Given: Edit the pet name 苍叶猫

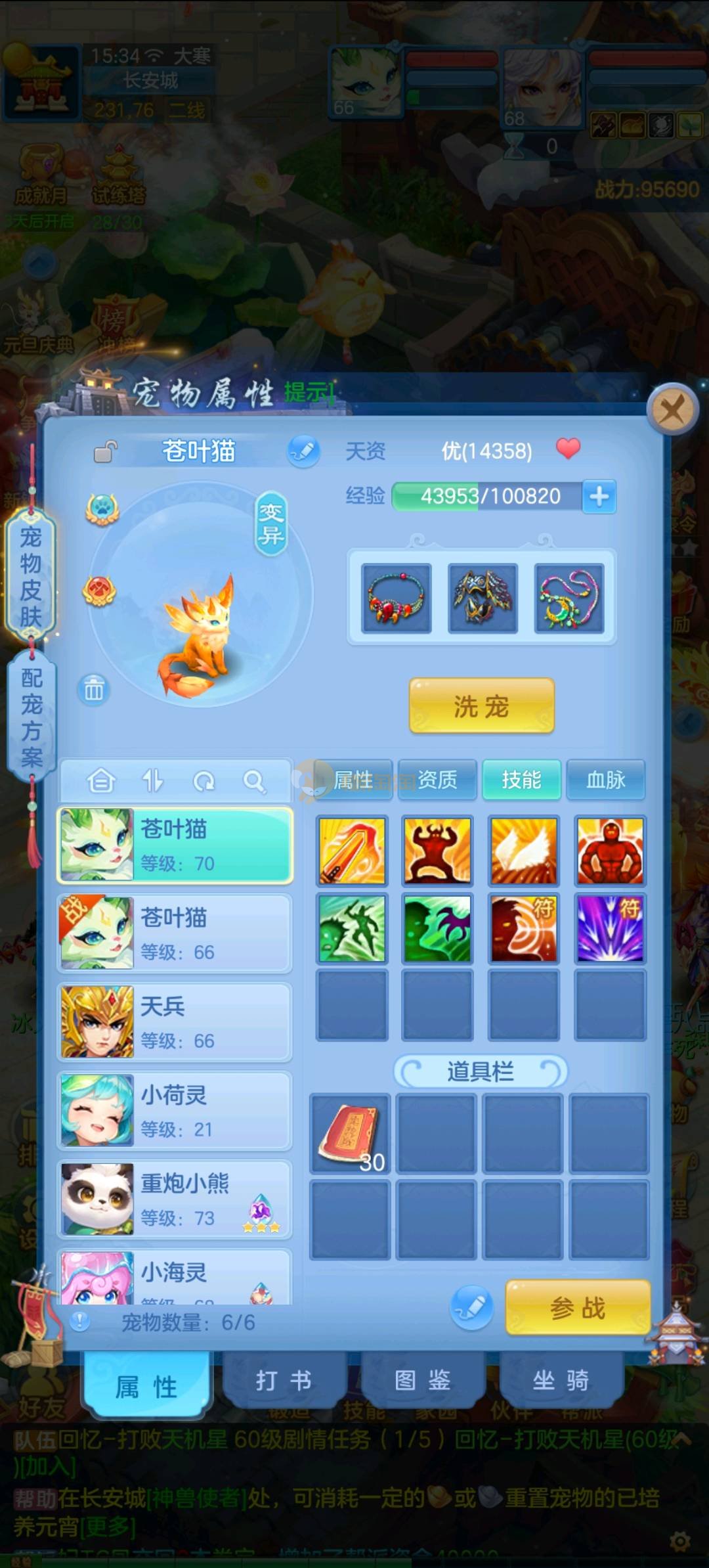Looking at the screenshot, I should [303, 451].
